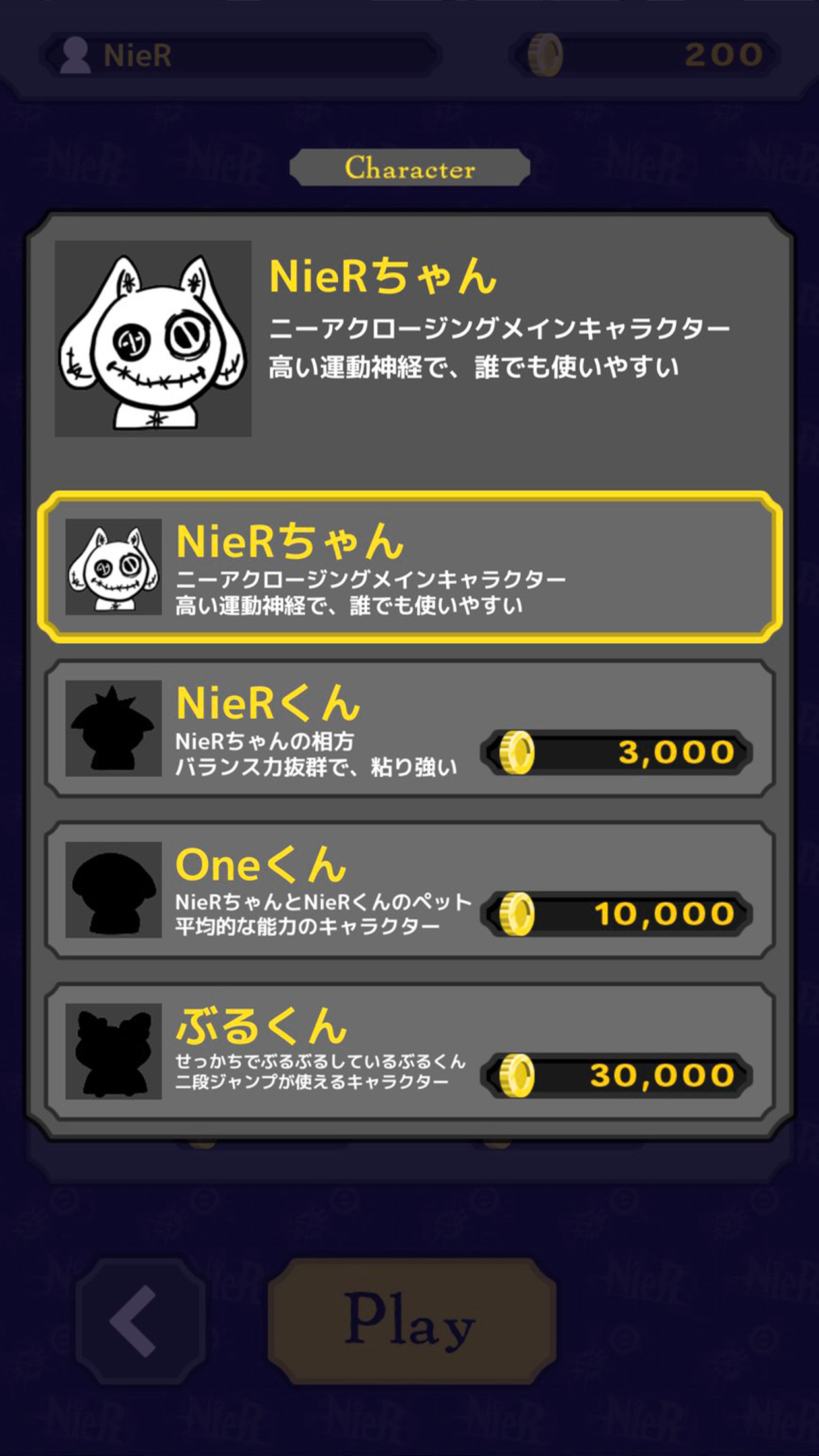
Task: Click the NieRちゃん portrait image at top
Action: click(x=153, y=338)
